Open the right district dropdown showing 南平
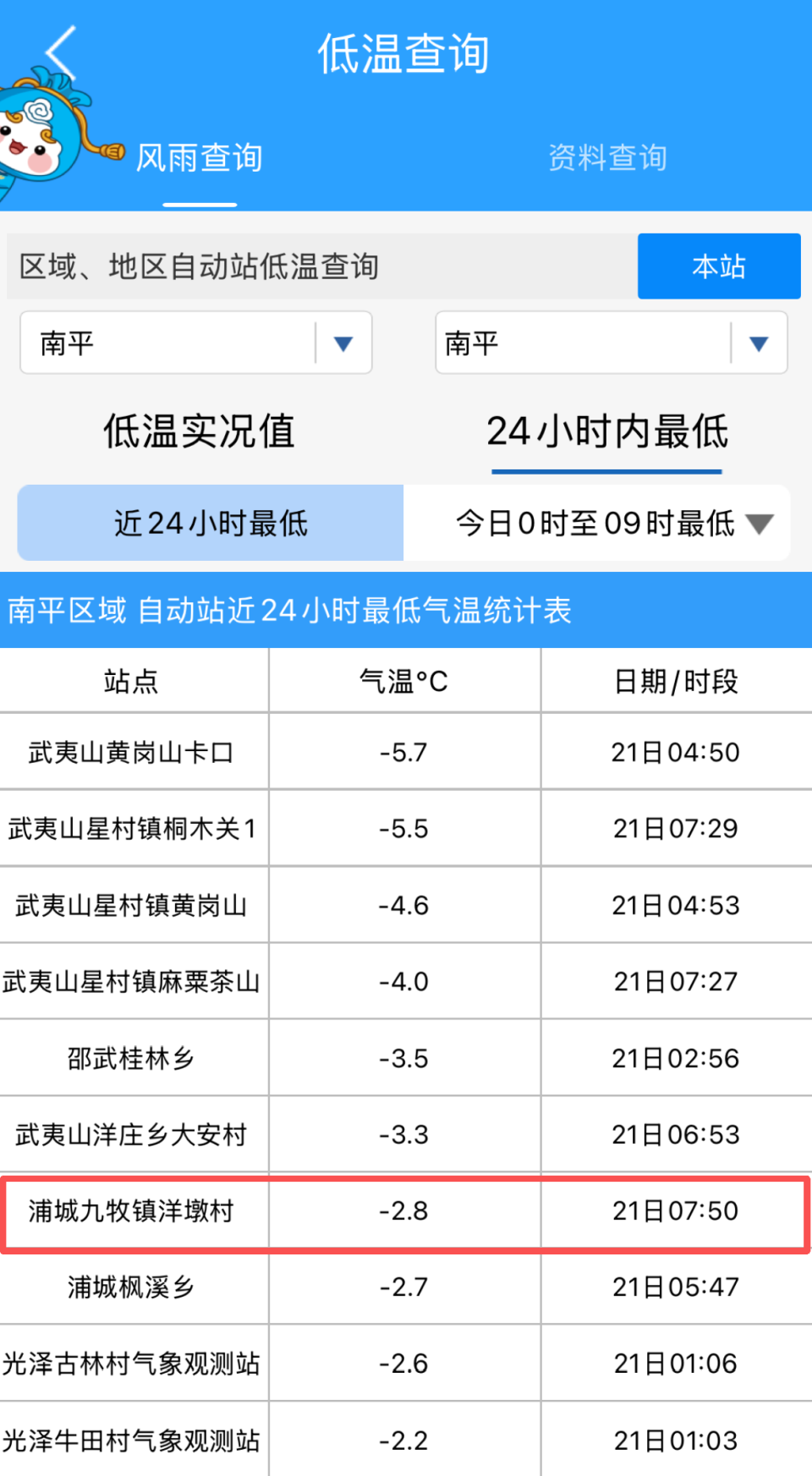The width and height of the screenshot is (812, 1476). click(x=584, y=343)
